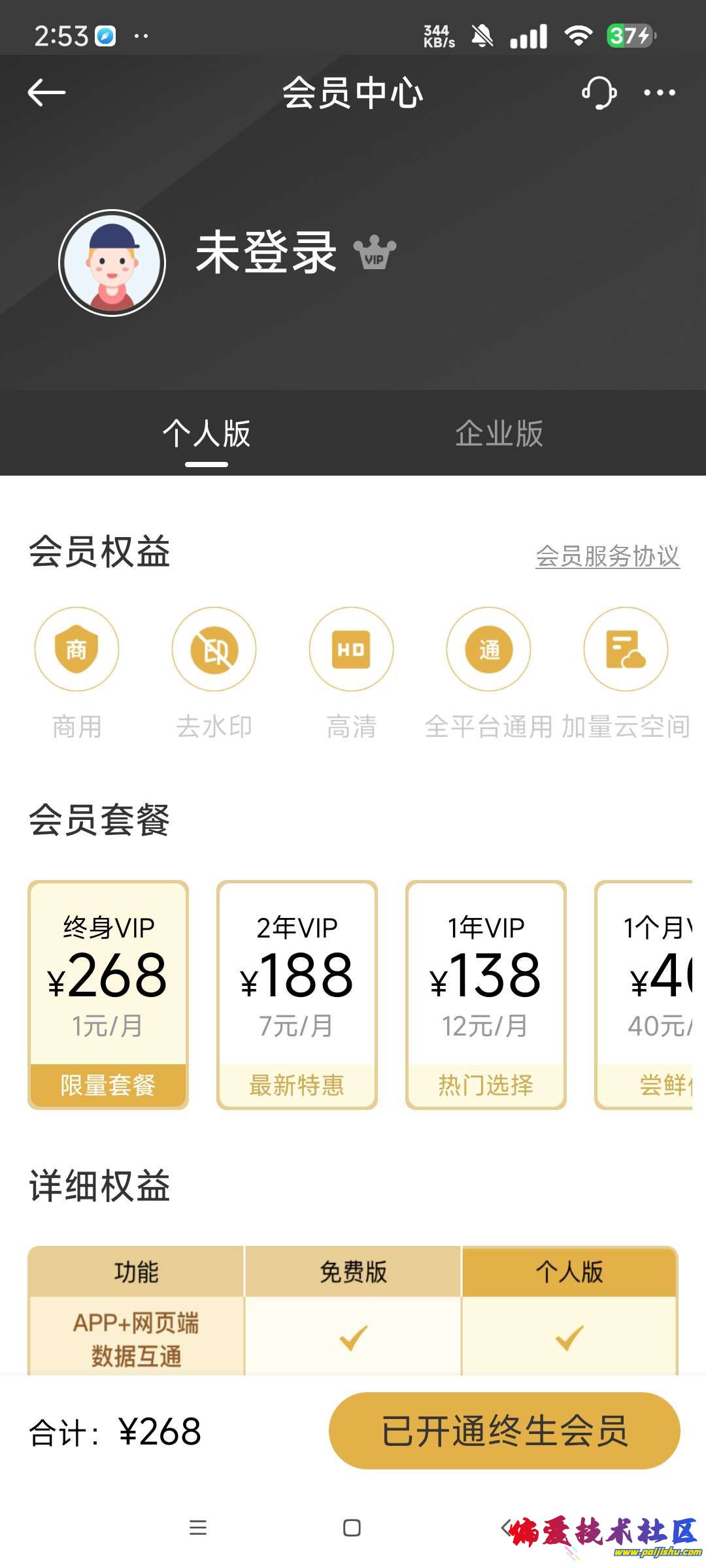Tap the 全平台通用 cross-platform benefit icon
The width and height of the screenshot is (706, 1568).
pos(488,650)
